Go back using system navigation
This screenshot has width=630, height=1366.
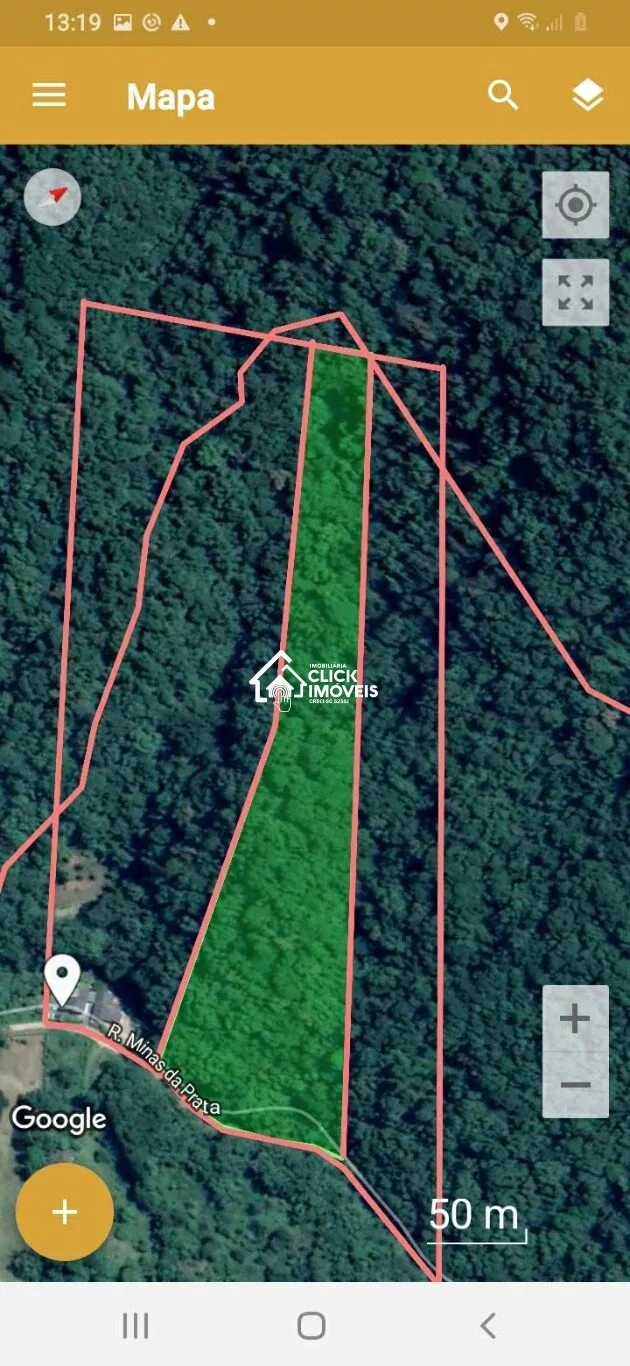(x=488, y=1326)
